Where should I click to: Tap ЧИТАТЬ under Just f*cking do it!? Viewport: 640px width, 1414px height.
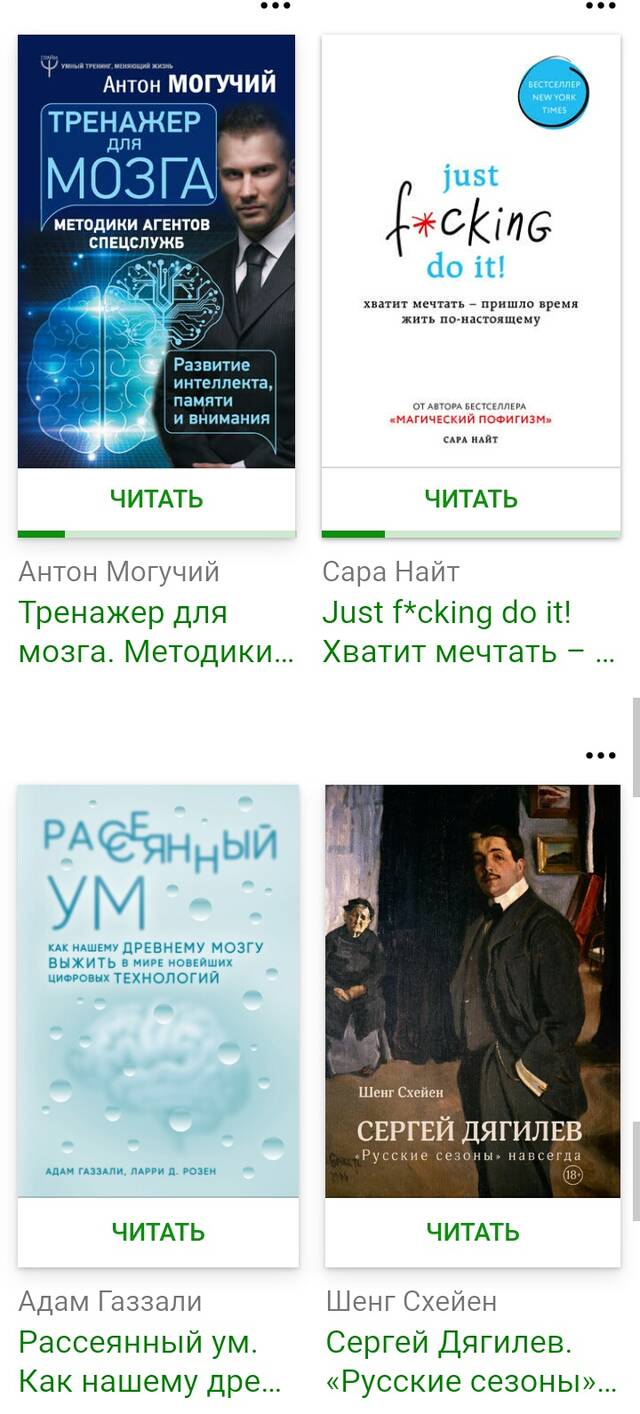click(x=471, y=499)
